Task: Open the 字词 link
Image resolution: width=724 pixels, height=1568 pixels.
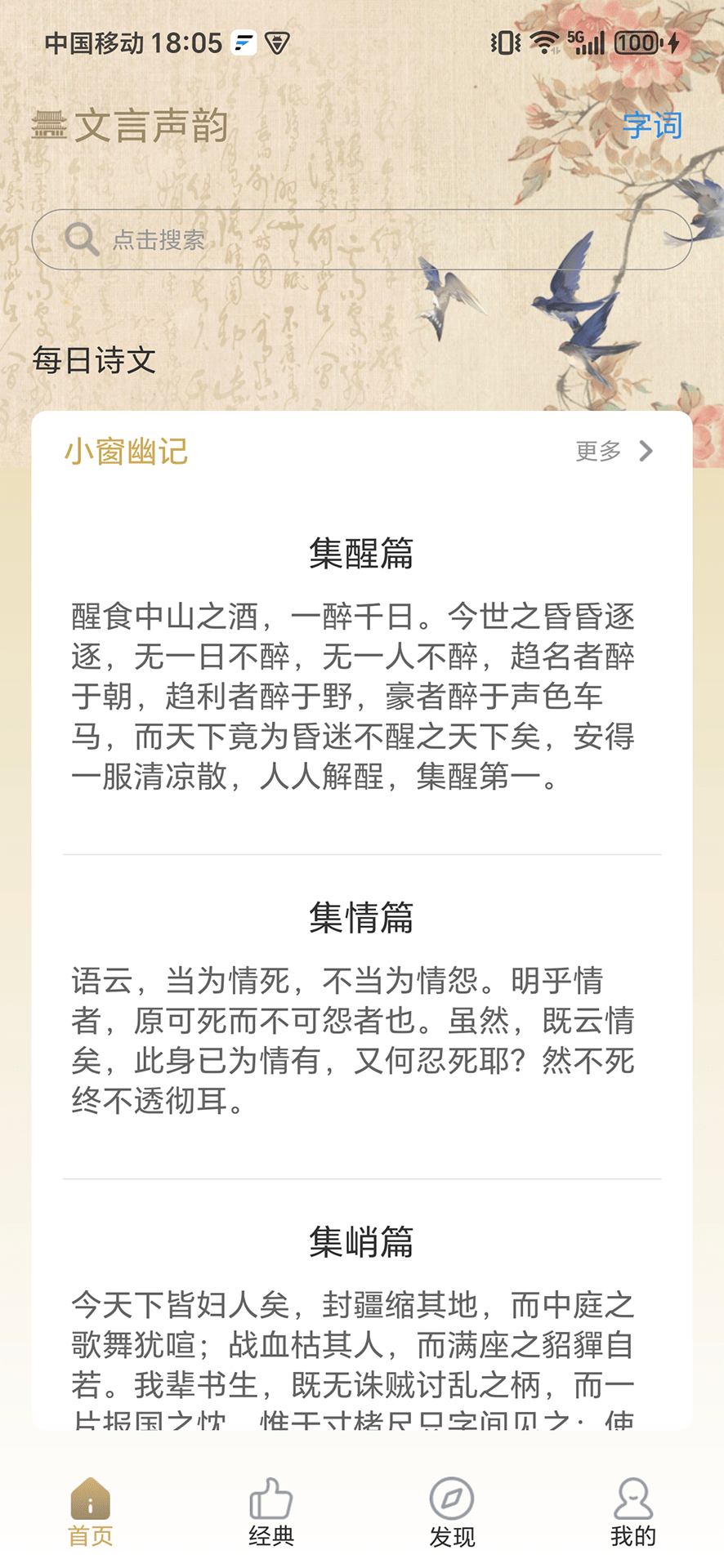Action: [x=654, y=126]
